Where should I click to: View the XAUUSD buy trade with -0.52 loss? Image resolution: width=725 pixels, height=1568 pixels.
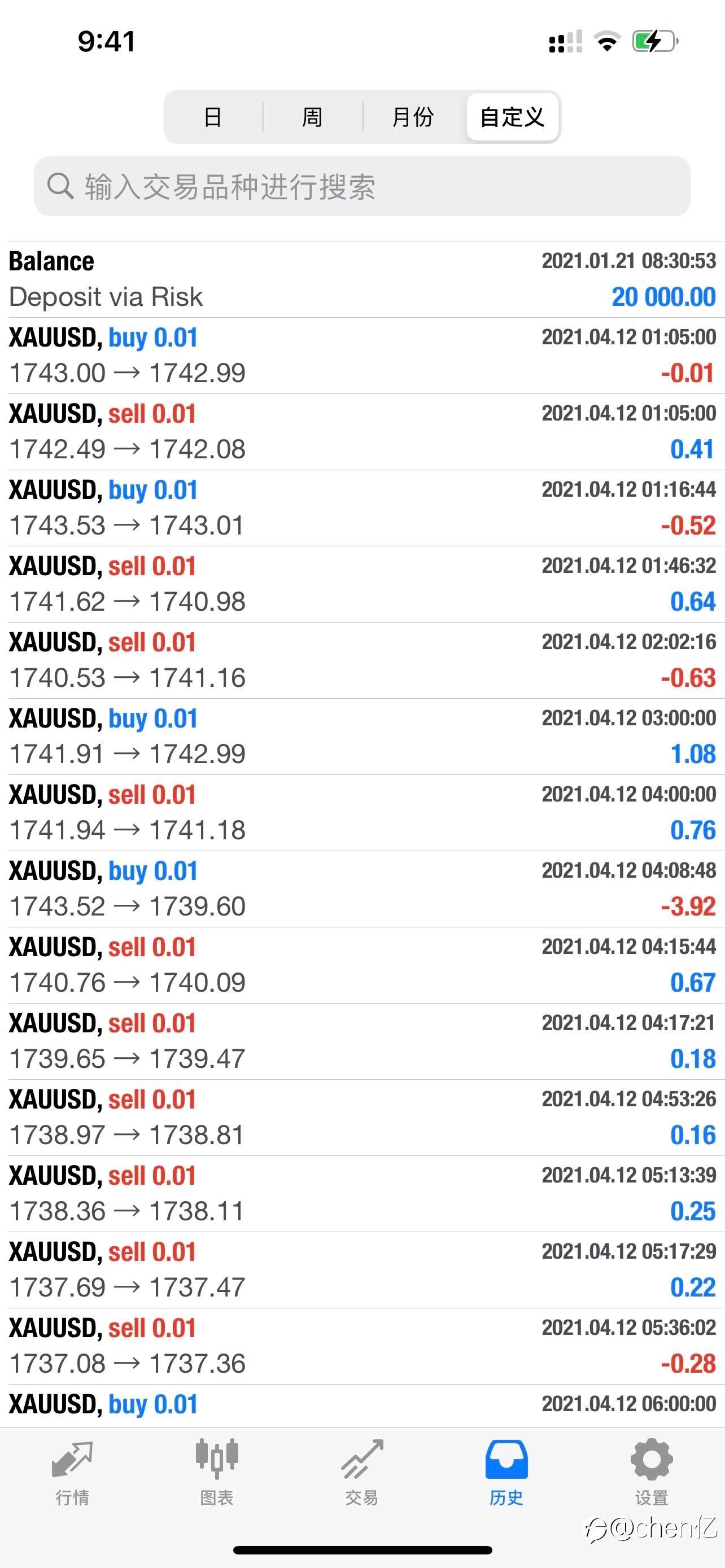point(362,507)
